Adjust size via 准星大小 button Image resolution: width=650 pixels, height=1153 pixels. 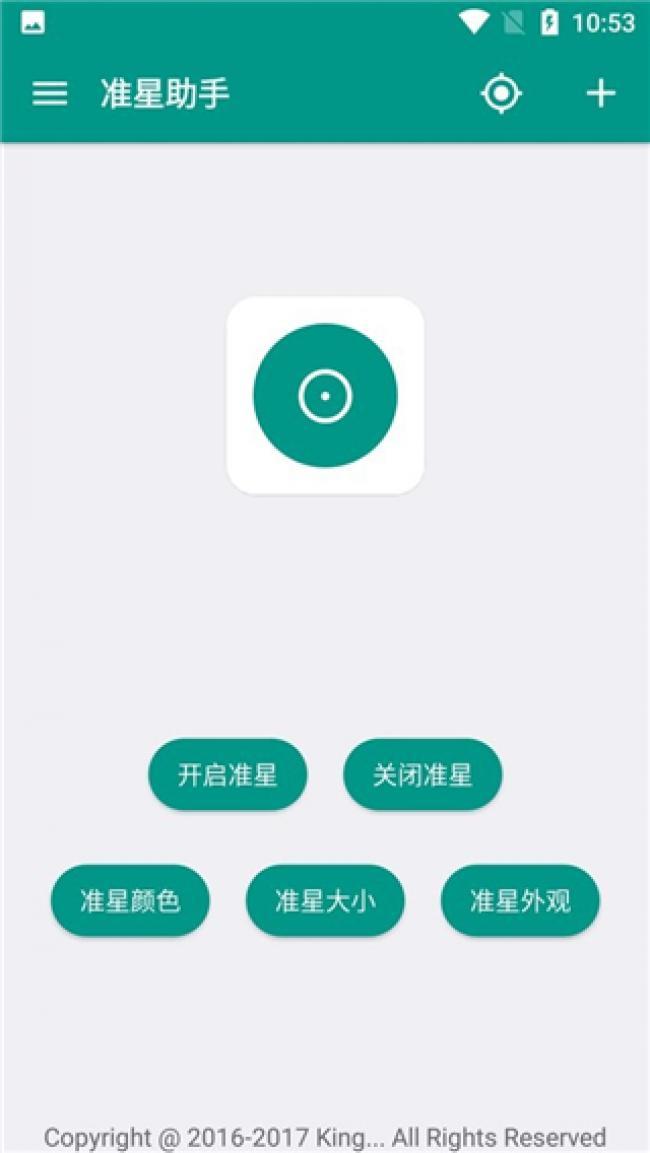coord(325,900)
